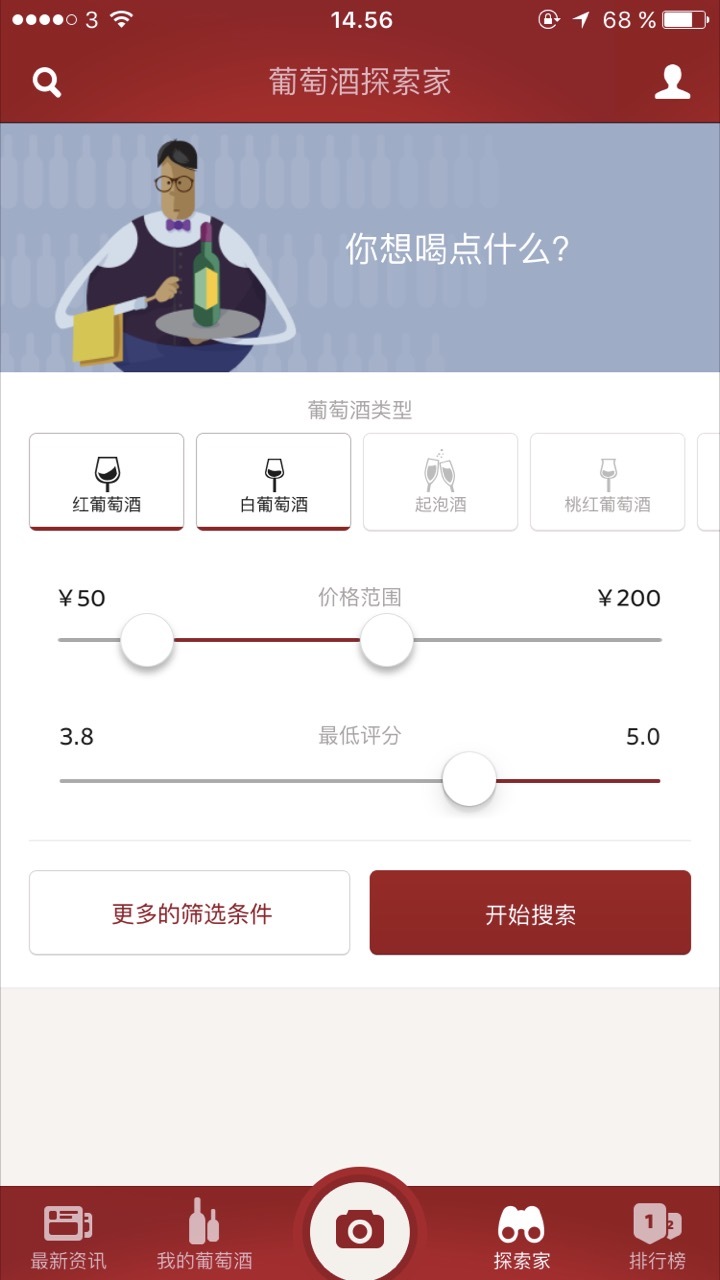
Task: Open the search magnifier icon
Action: (x=47, y=82)
